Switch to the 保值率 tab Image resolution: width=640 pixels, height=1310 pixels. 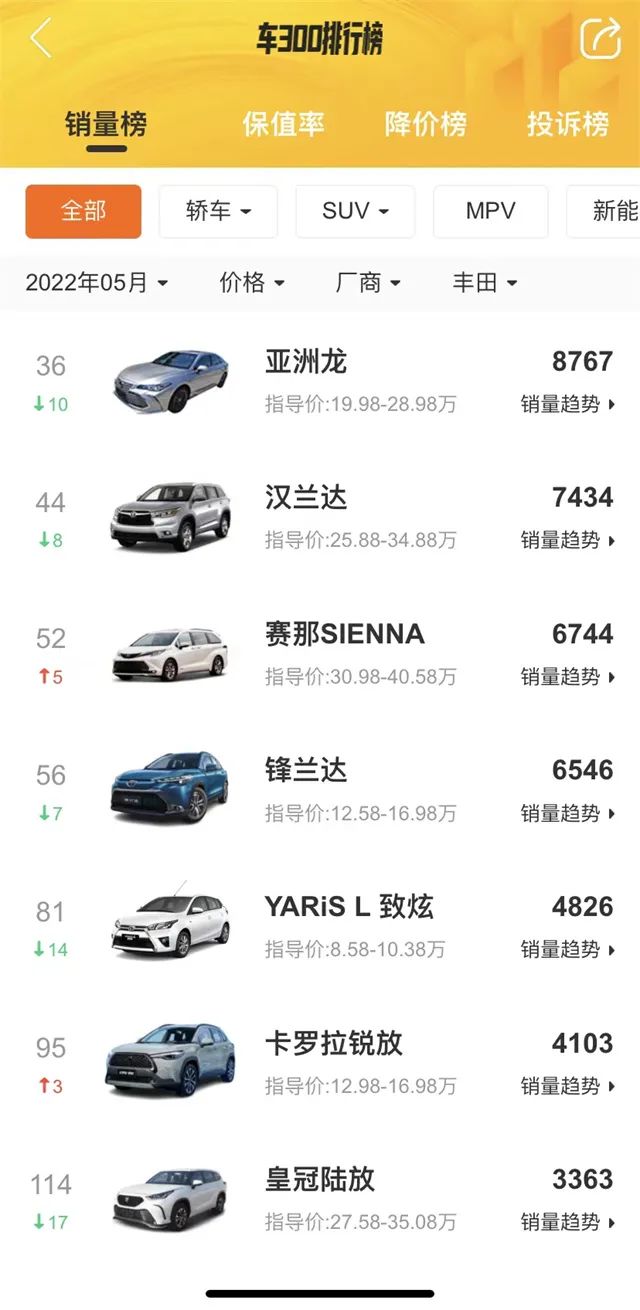click(283, 124)
